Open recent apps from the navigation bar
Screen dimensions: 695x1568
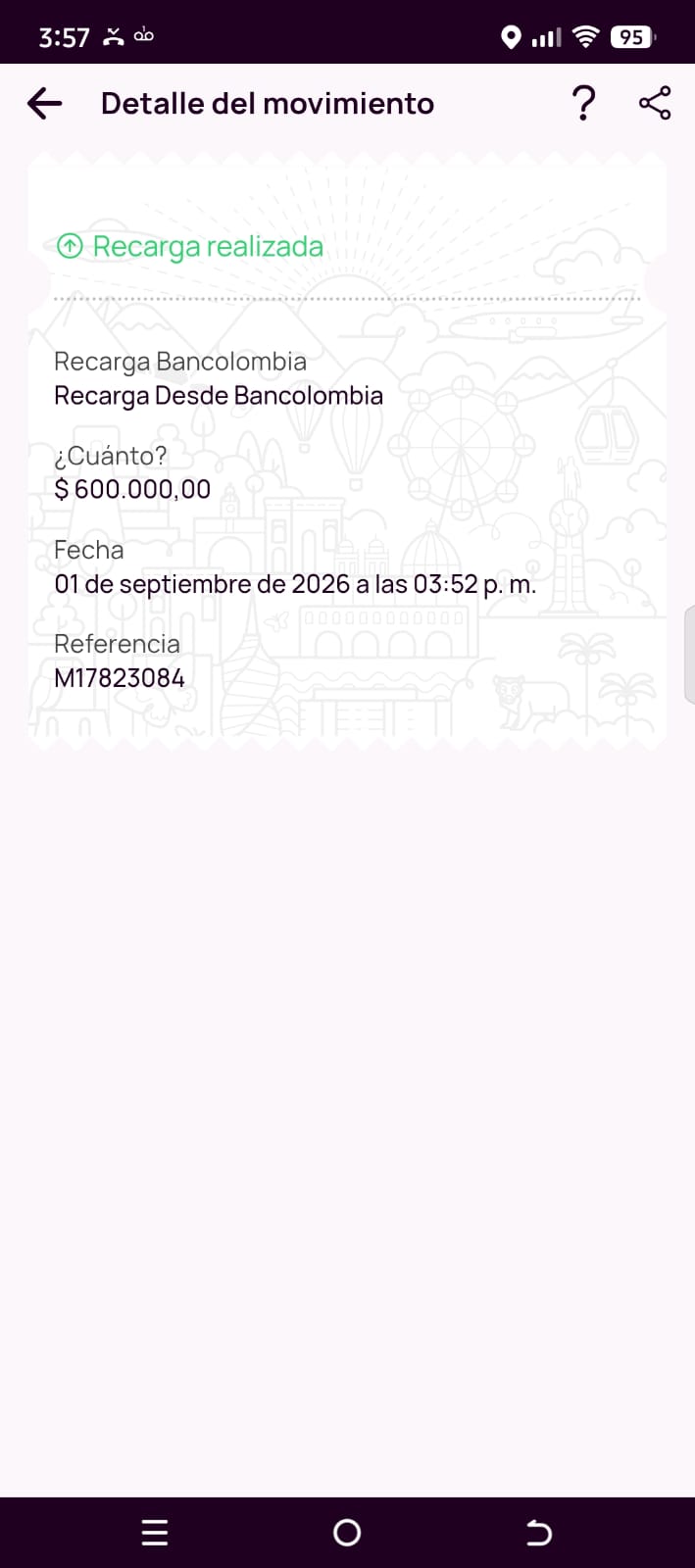coord(155,1533)
